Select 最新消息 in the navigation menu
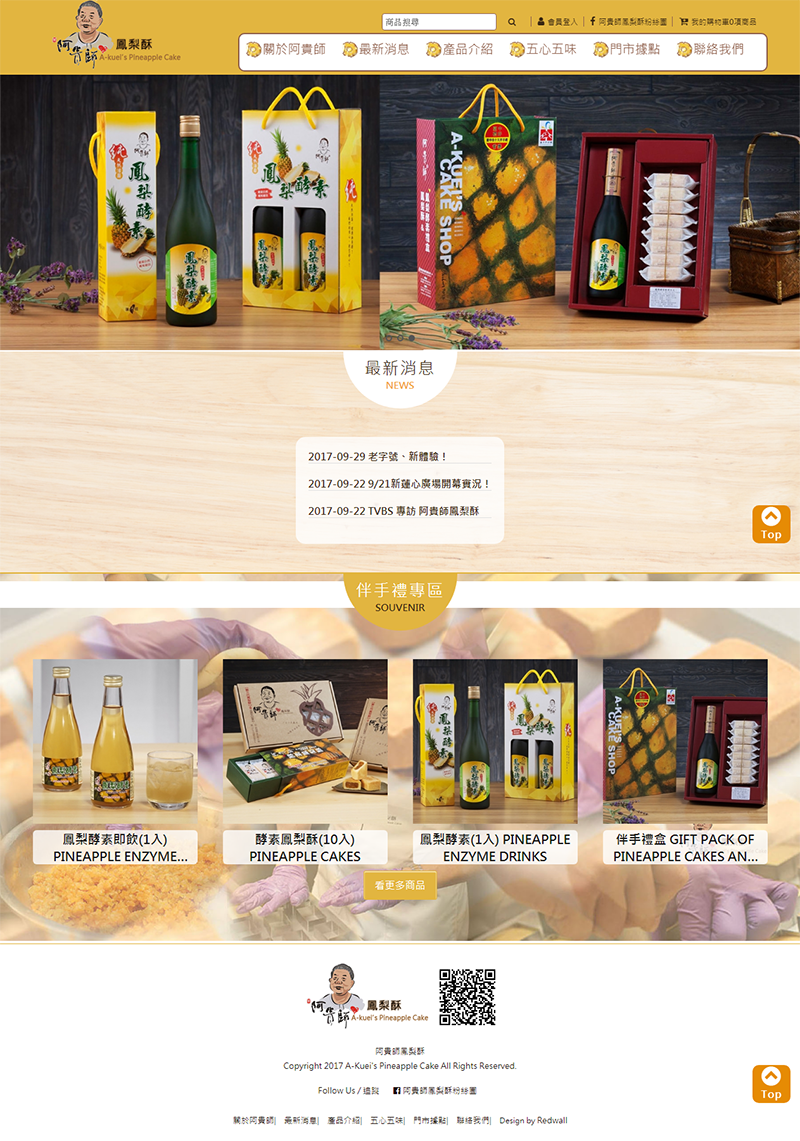 pyautogui.click(x=376, y=49)
